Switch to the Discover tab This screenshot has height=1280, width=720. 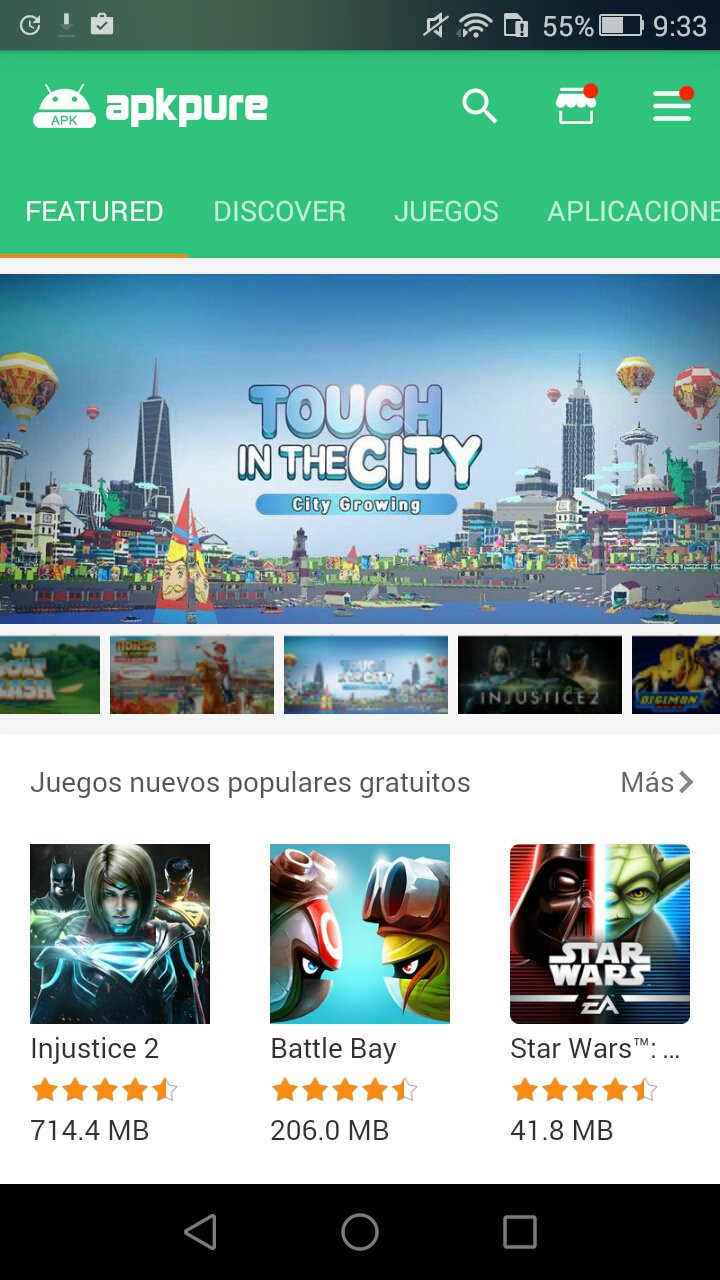pyautogui.click(x=279, y=212)
